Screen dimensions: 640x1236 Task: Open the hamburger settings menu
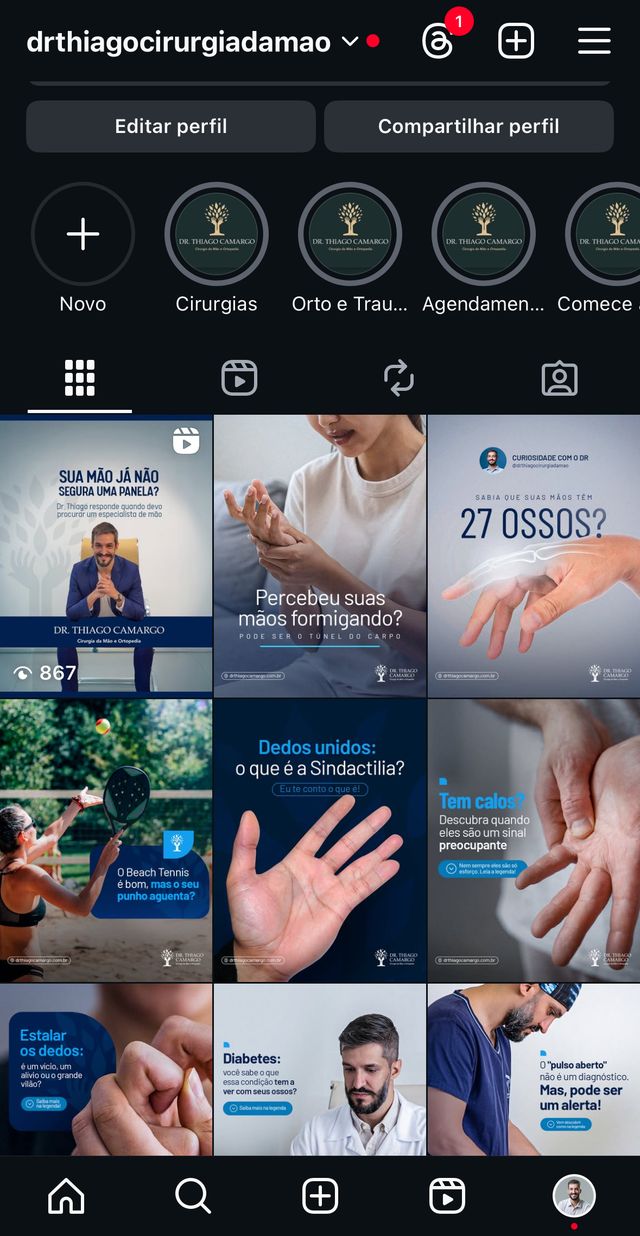pyautogui.click(x=594, y=41)
